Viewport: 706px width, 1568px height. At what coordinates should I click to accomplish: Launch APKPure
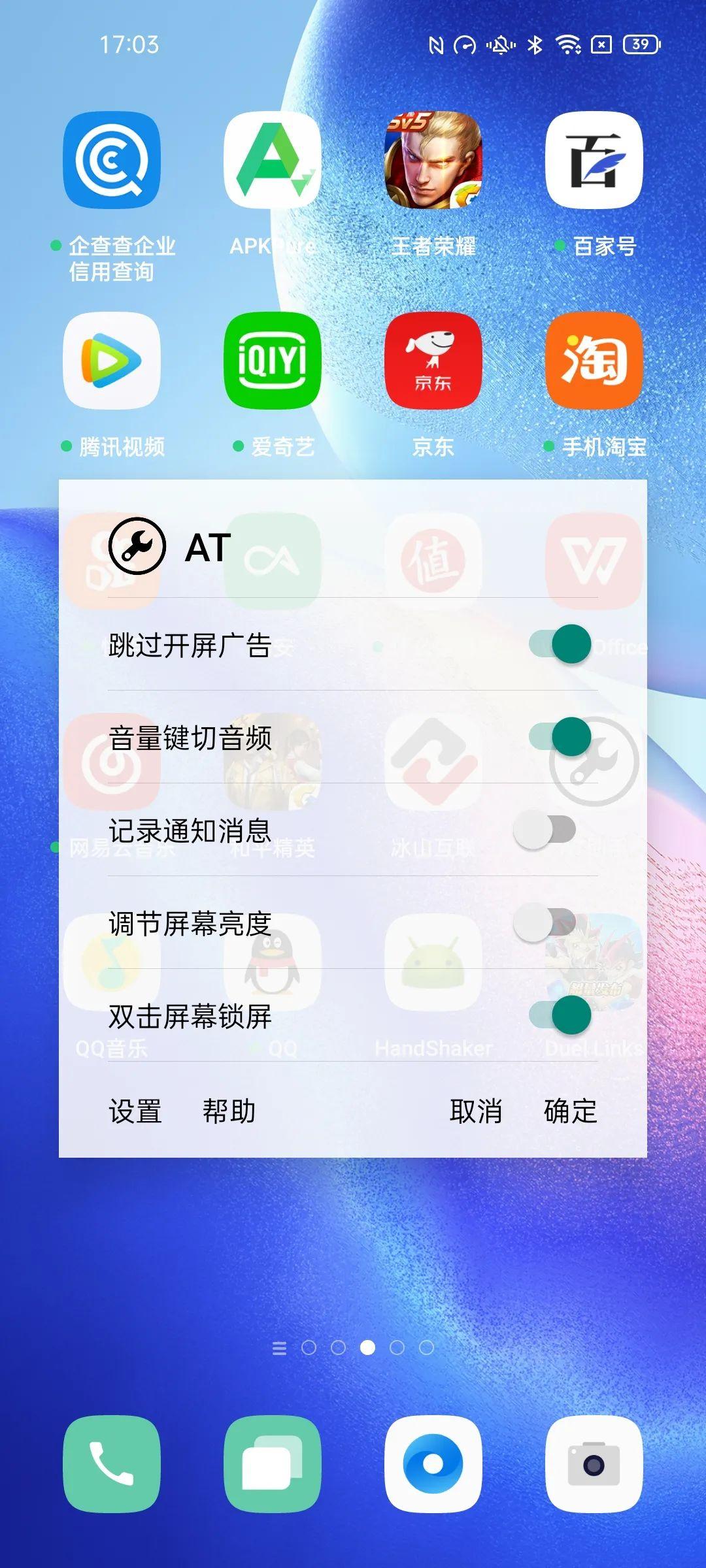point(273,160)
